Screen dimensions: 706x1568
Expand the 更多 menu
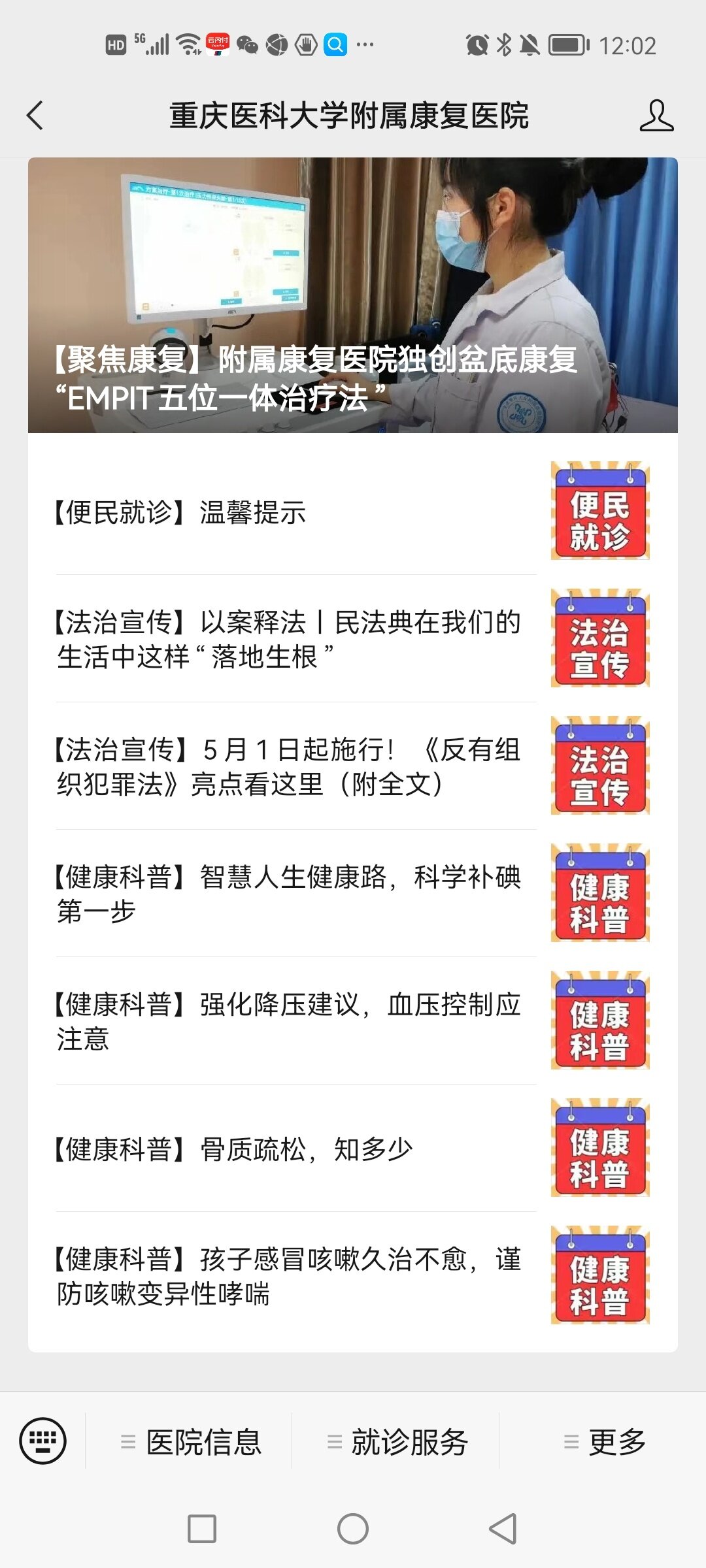(604, 1442)
